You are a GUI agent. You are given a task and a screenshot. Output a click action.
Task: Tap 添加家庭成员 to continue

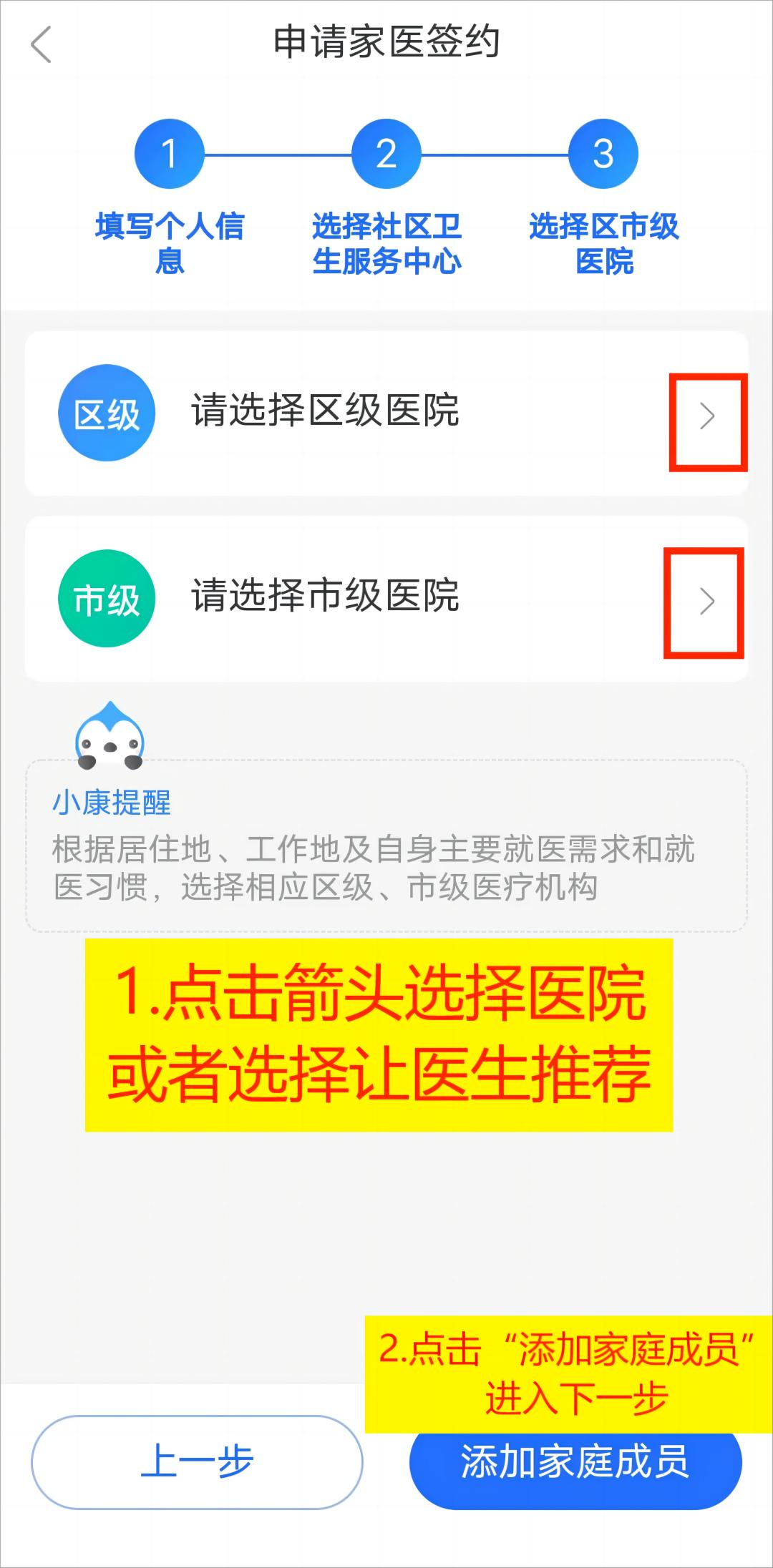click(575, 1466)
